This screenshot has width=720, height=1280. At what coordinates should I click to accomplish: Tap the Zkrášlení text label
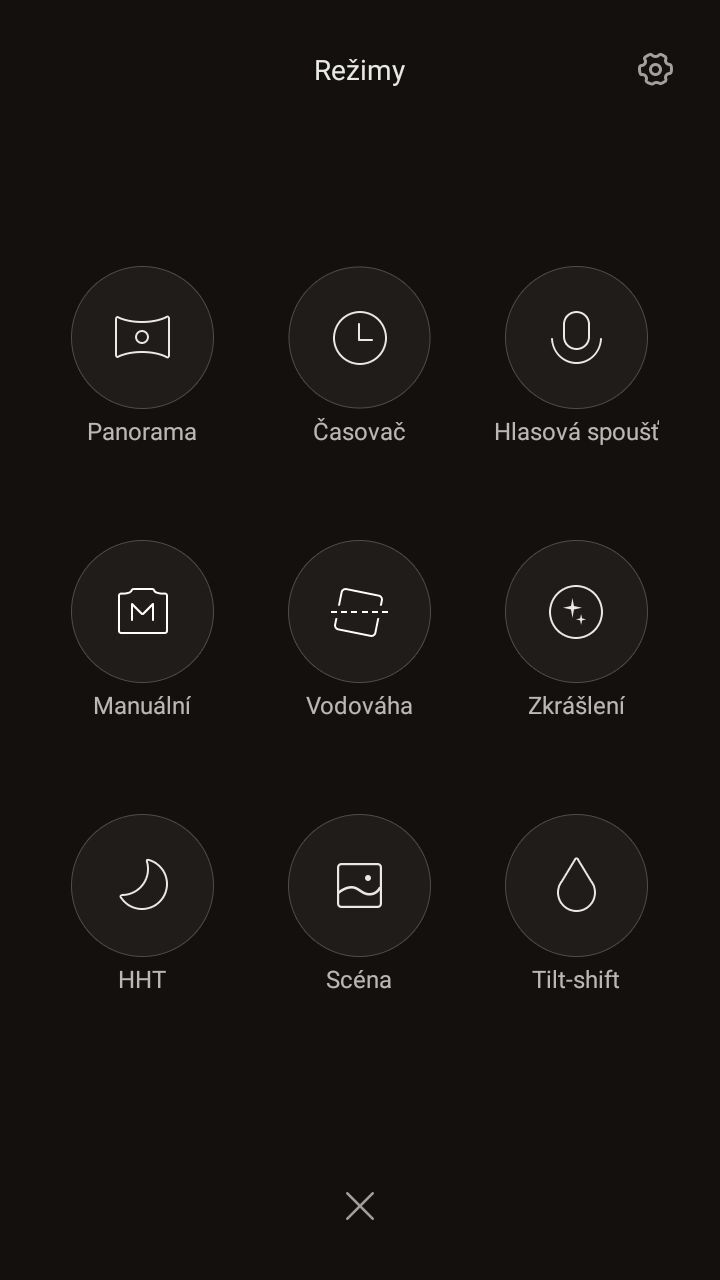(576, 705)
